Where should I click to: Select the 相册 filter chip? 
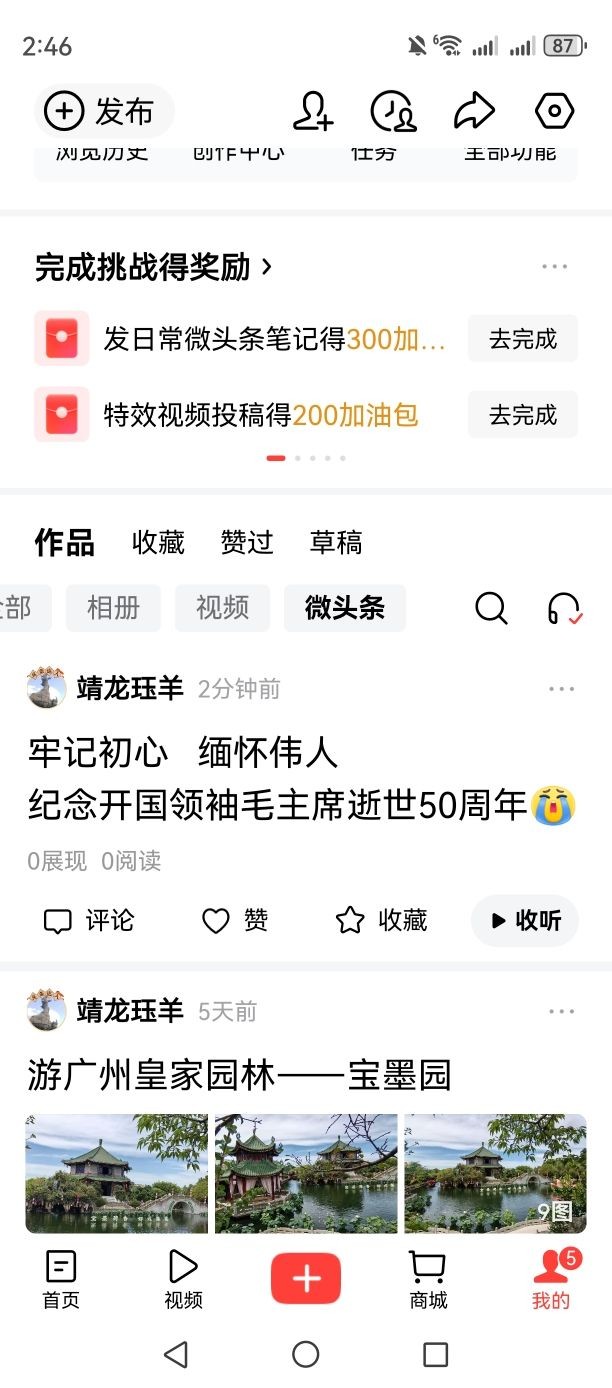click(113, 608)
